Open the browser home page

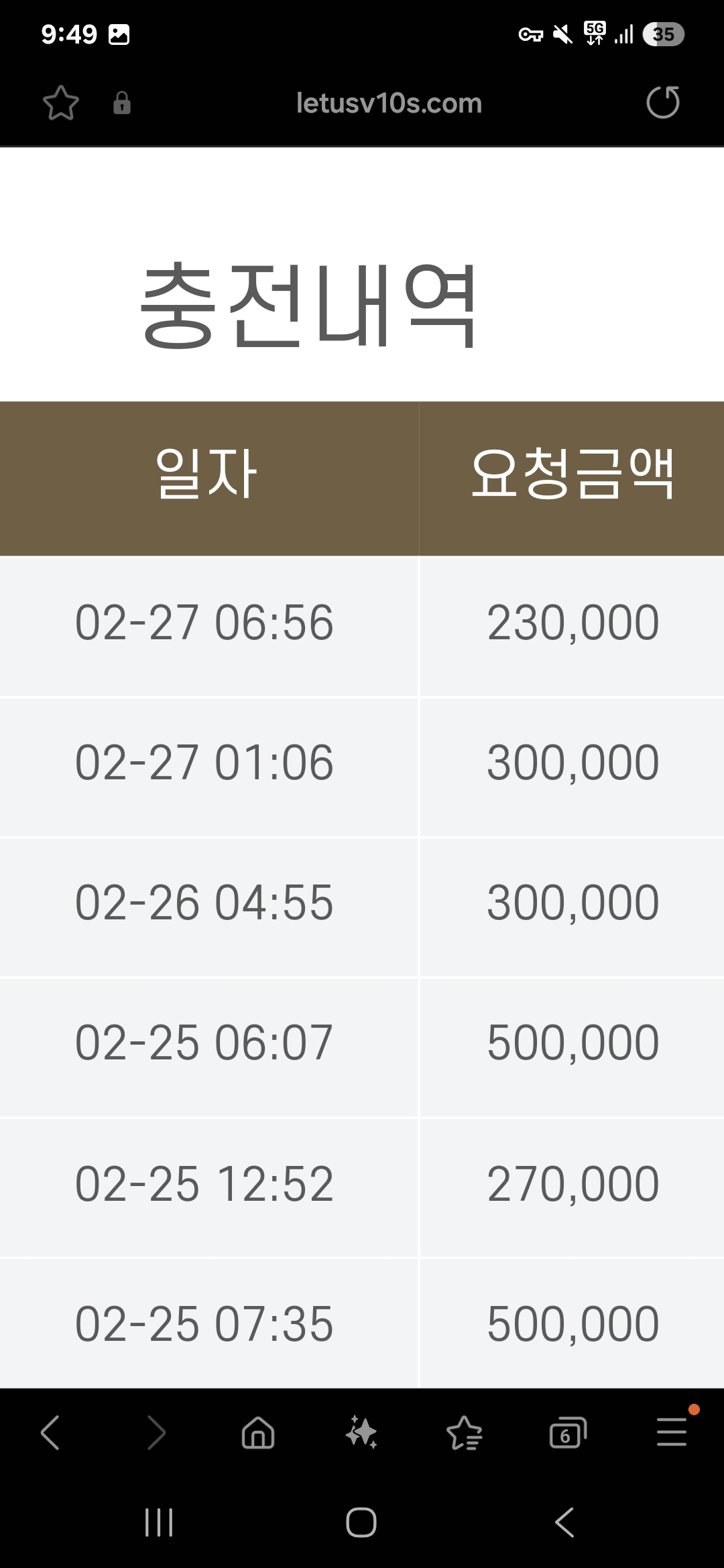click(258, 1433)
